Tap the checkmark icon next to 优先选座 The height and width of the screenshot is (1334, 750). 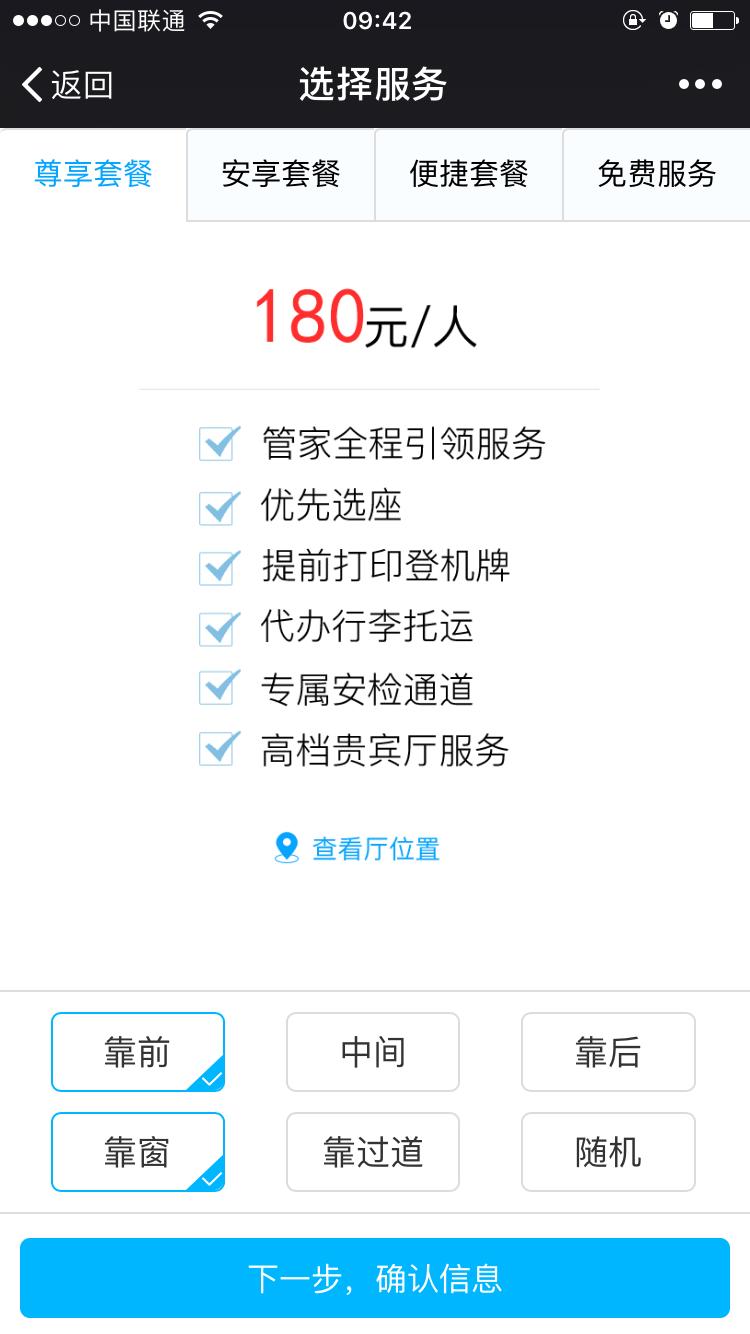[x=216, y=506]
